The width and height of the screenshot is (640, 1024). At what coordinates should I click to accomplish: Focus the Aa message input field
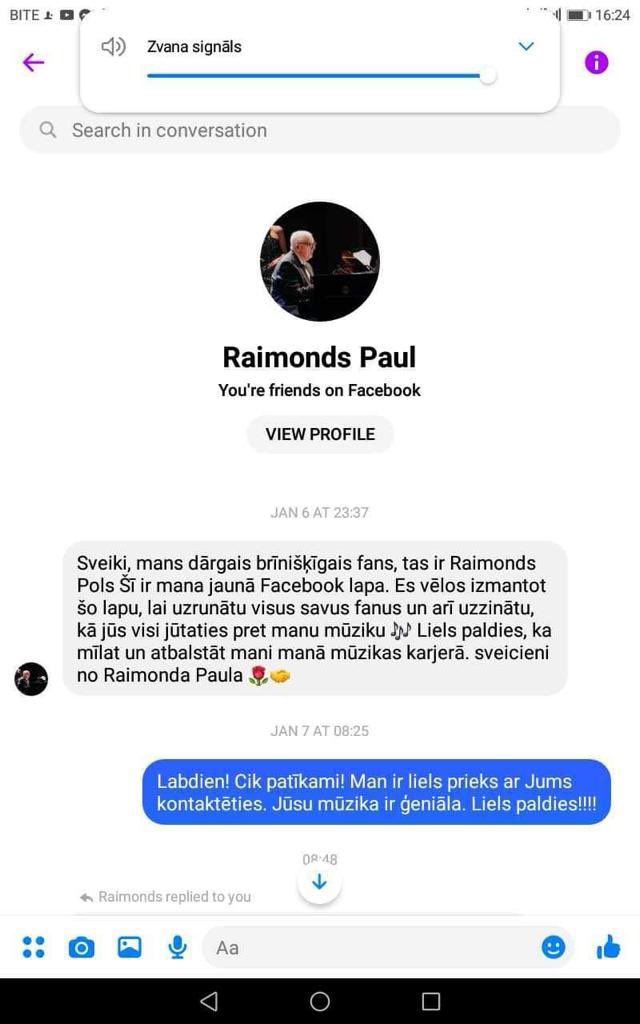[x=370, y=947]
